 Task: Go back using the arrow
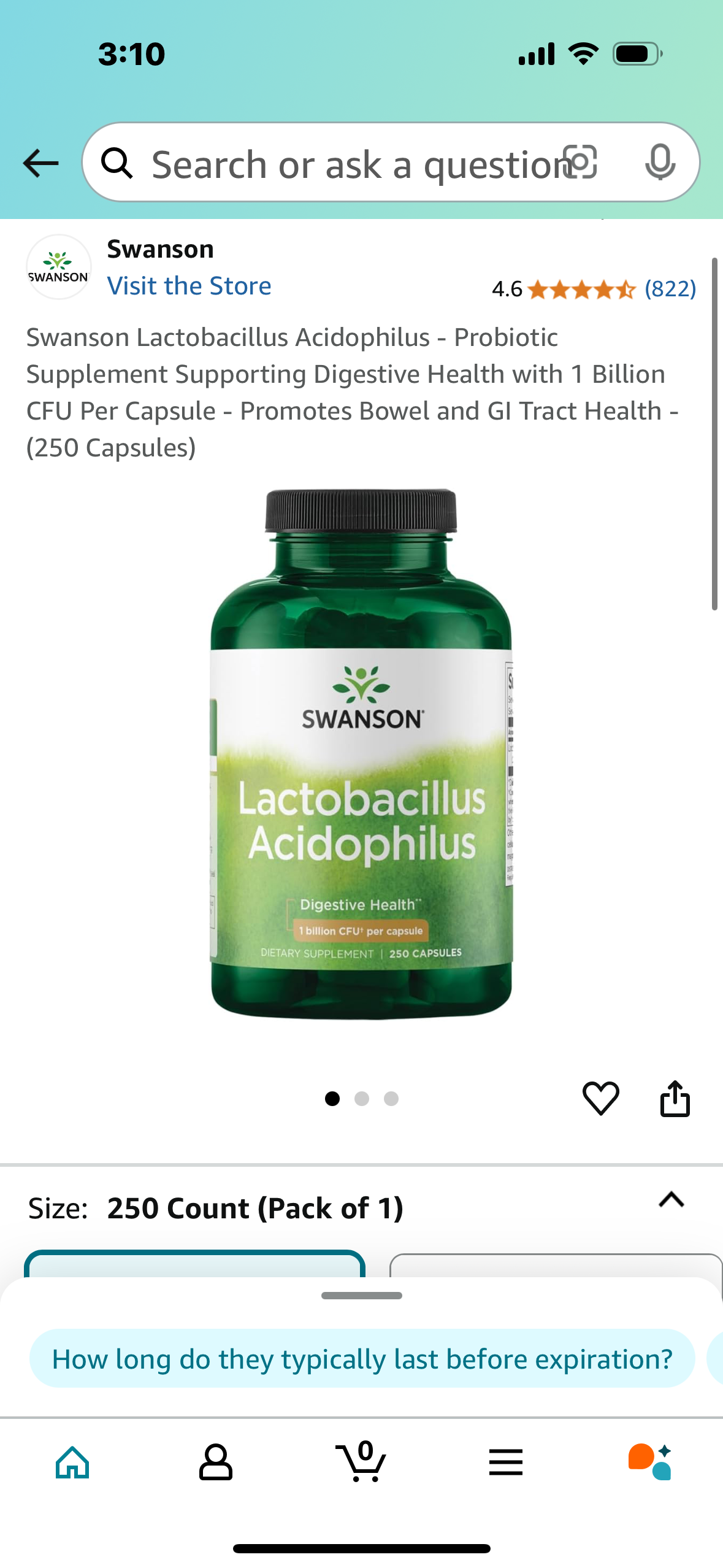[x=40, y=163]
